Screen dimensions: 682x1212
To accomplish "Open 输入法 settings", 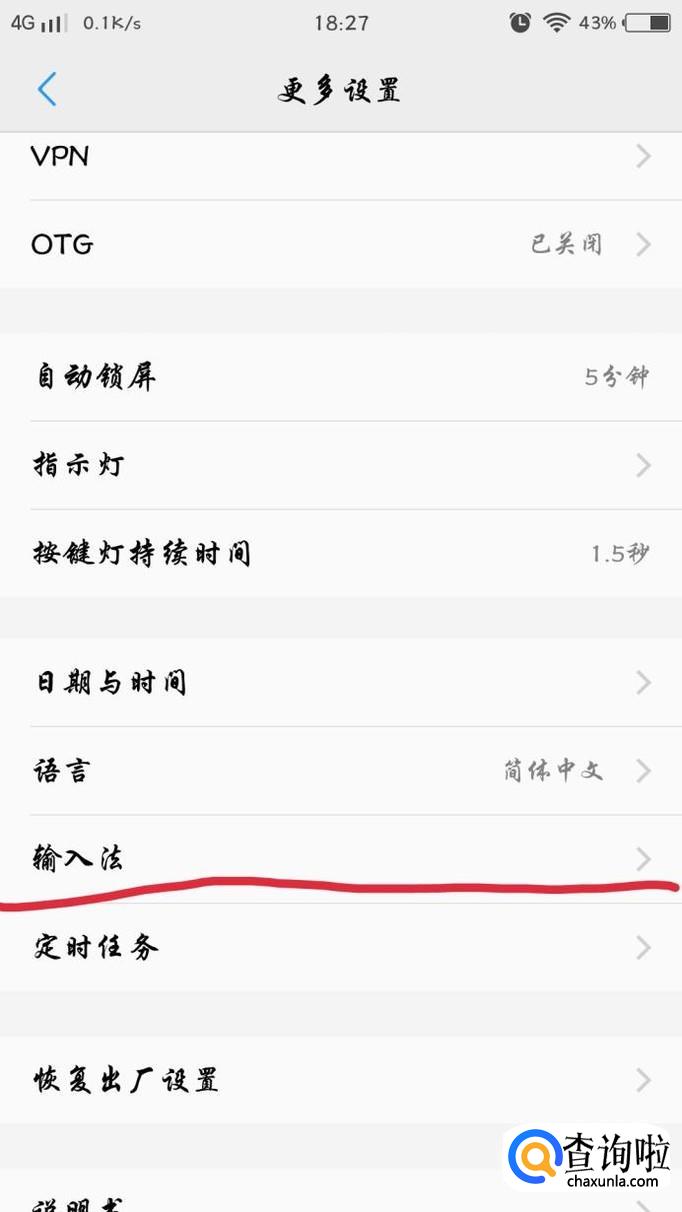I will click(x=340, y=858).
